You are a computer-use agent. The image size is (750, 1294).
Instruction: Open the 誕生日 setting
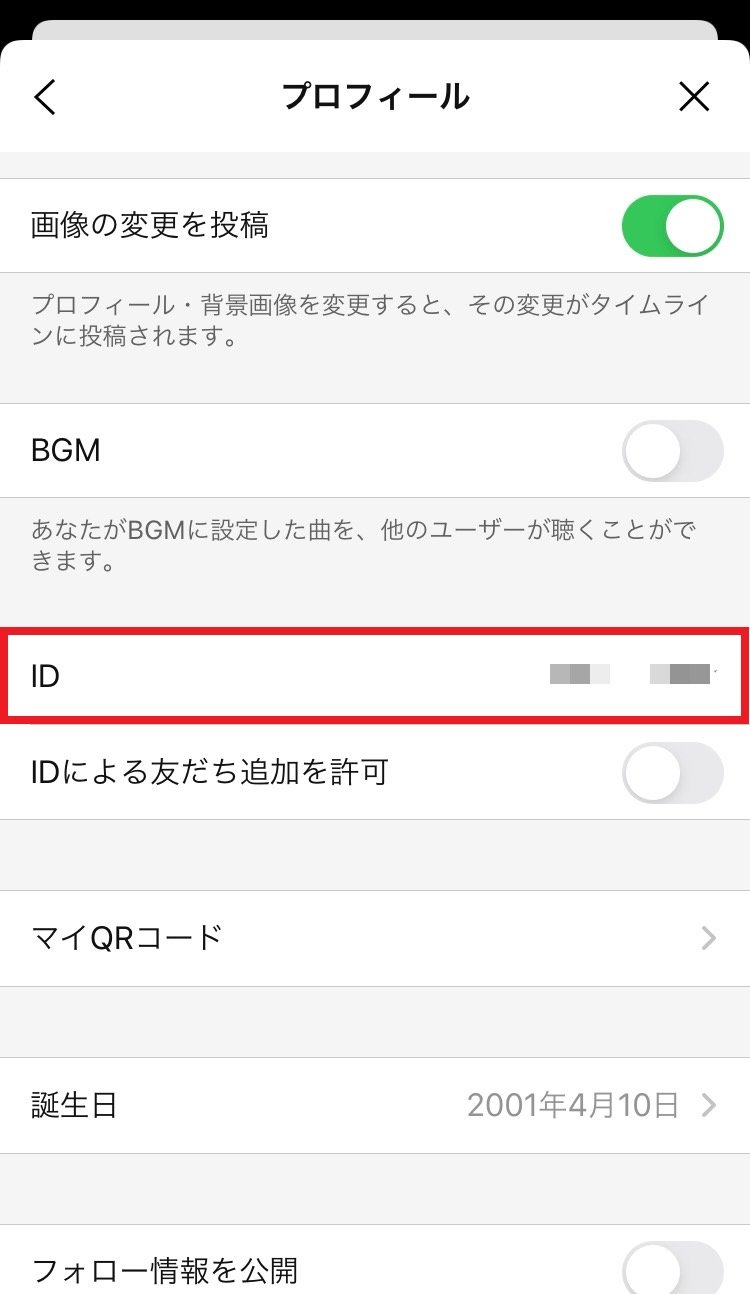pos(375,1105)
